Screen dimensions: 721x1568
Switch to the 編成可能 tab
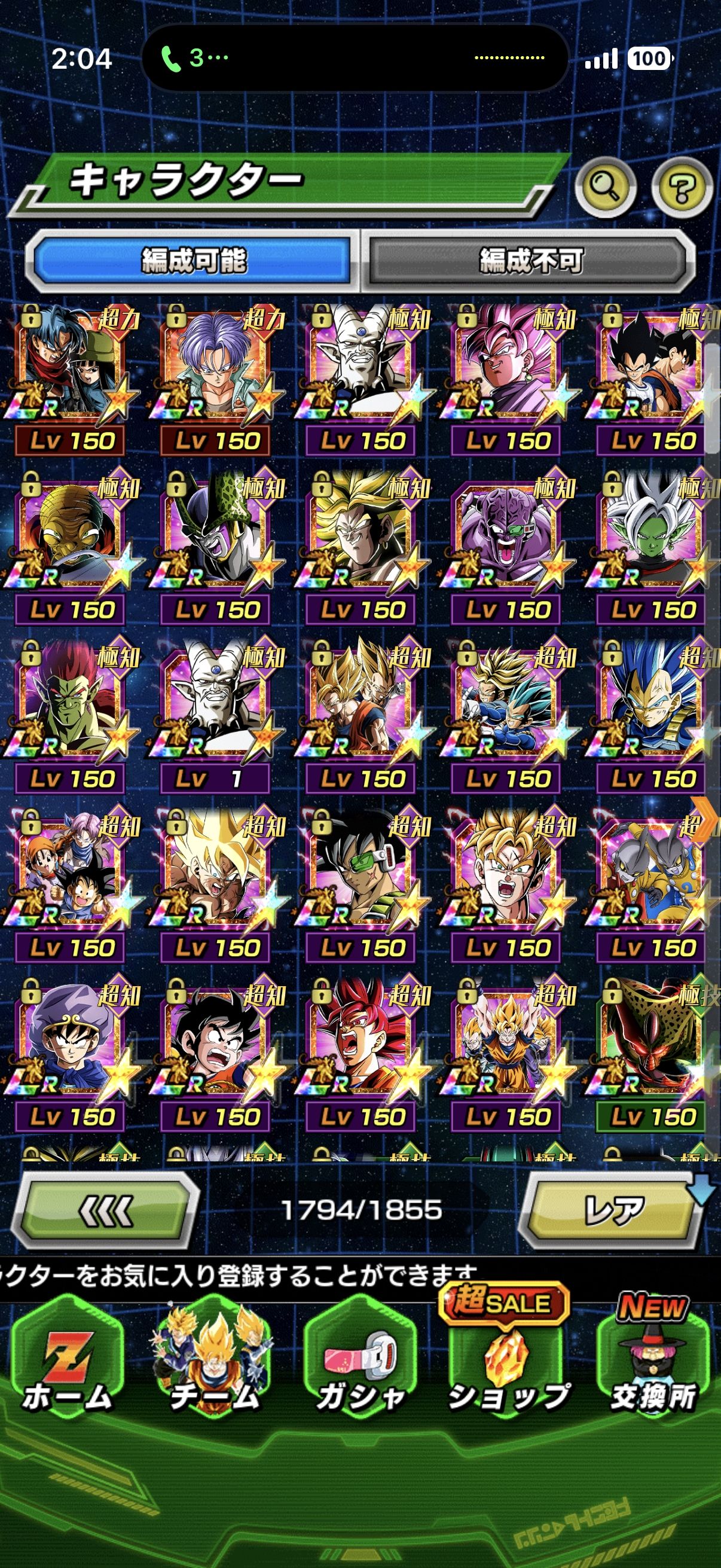tap(194, 261)
